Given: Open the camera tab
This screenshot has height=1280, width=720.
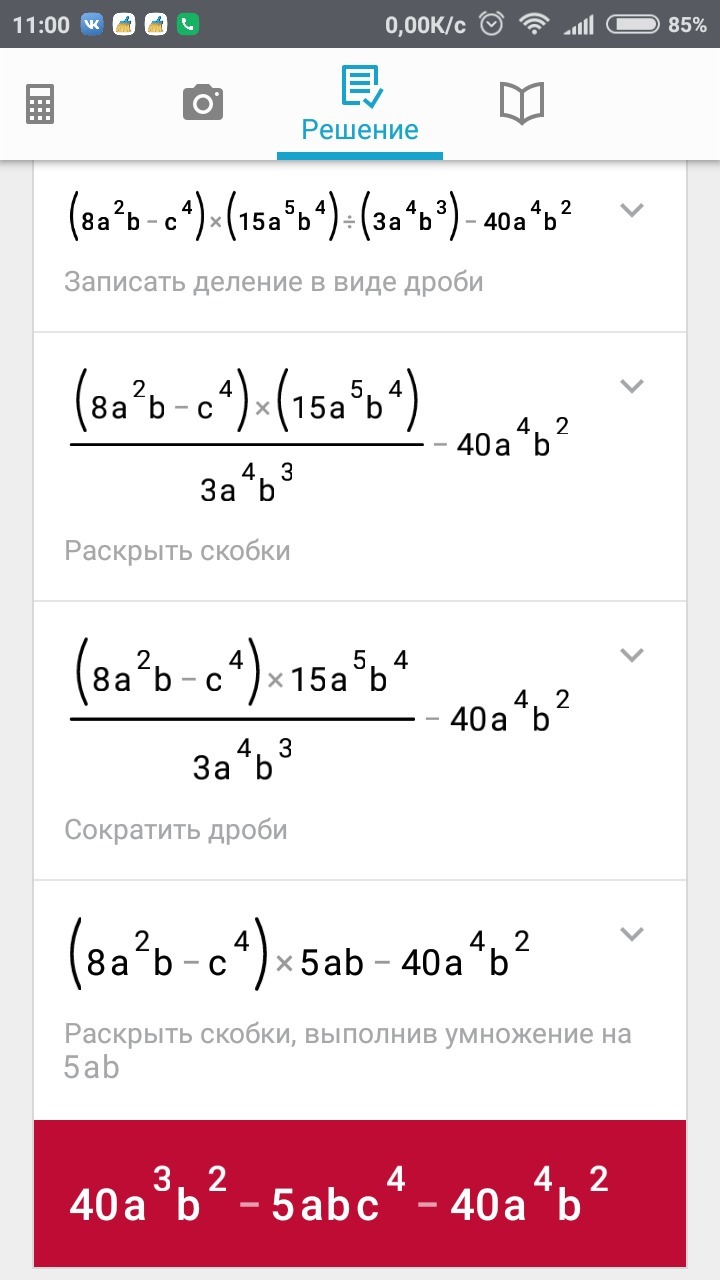Looking at the screenshot, I should tap(202, 103).
